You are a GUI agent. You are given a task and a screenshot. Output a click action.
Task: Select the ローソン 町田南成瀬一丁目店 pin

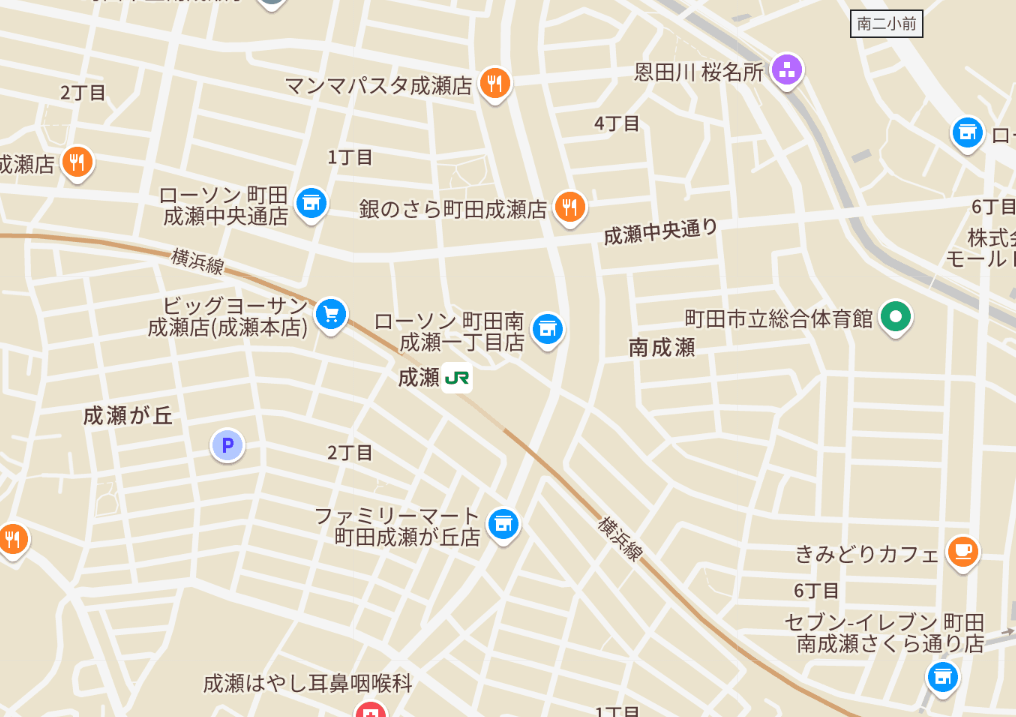547,329
